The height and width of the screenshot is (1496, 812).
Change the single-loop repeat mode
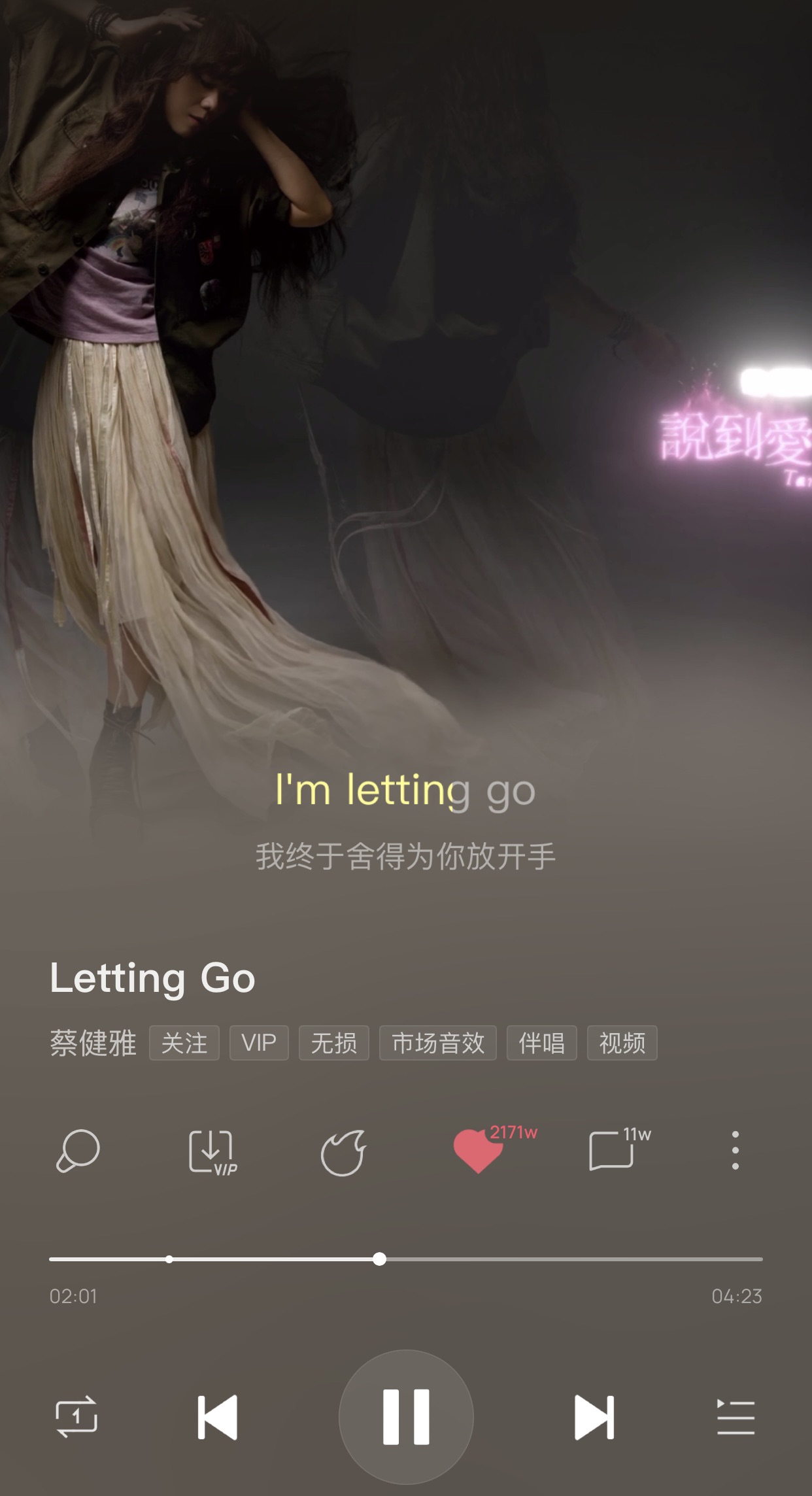click(x=76, y=1417)
